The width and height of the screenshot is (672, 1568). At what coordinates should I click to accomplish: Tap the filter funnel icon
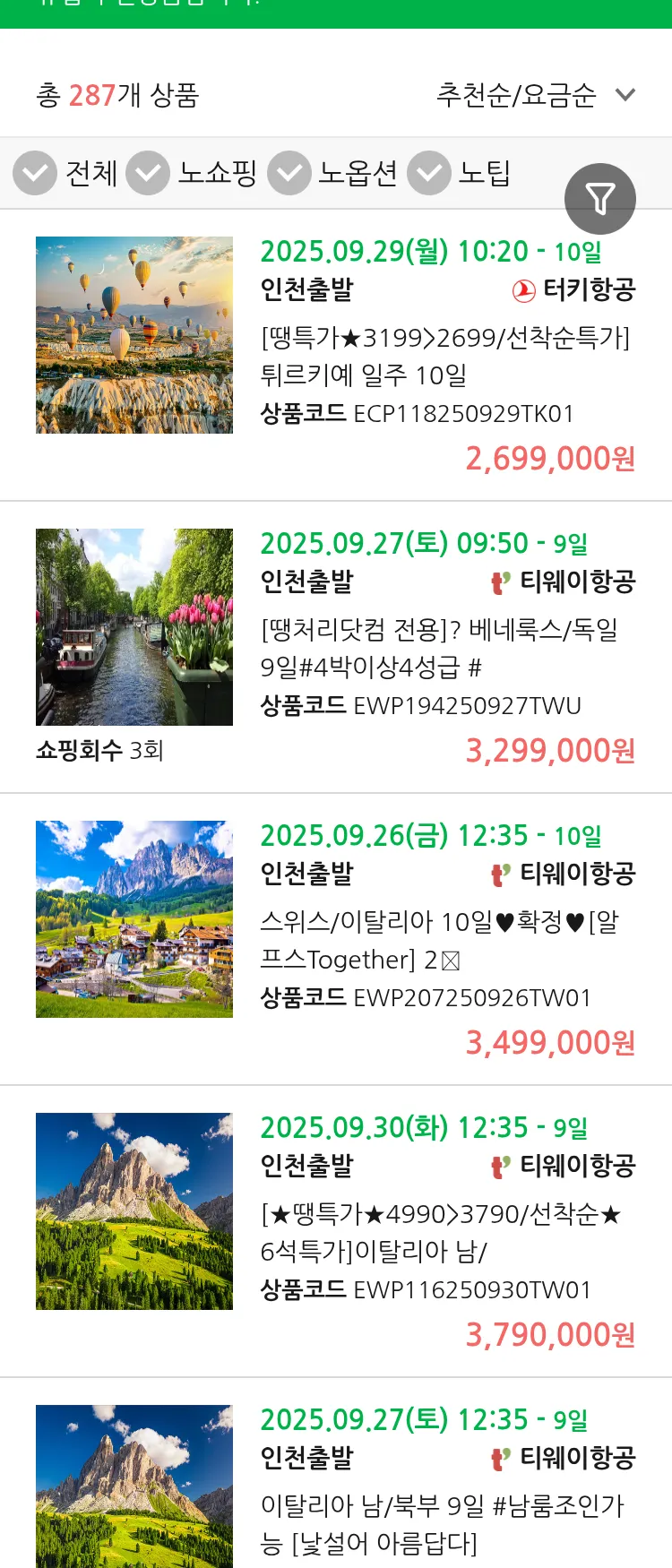coord(600,199)
